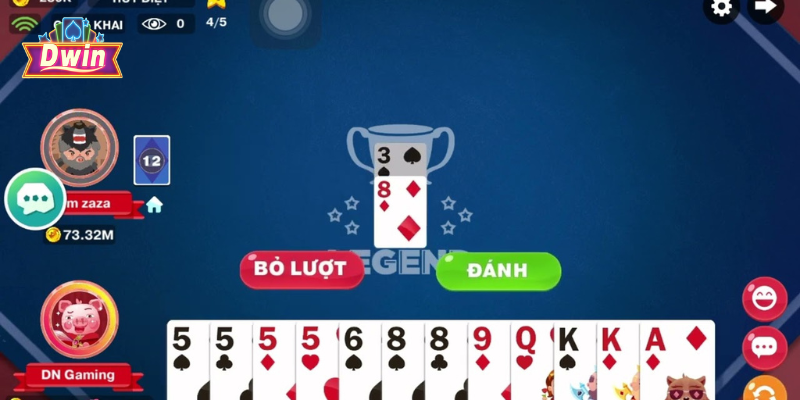View the zaza player avatar
This screenshot has width=800, height=400.
[79, 148]
